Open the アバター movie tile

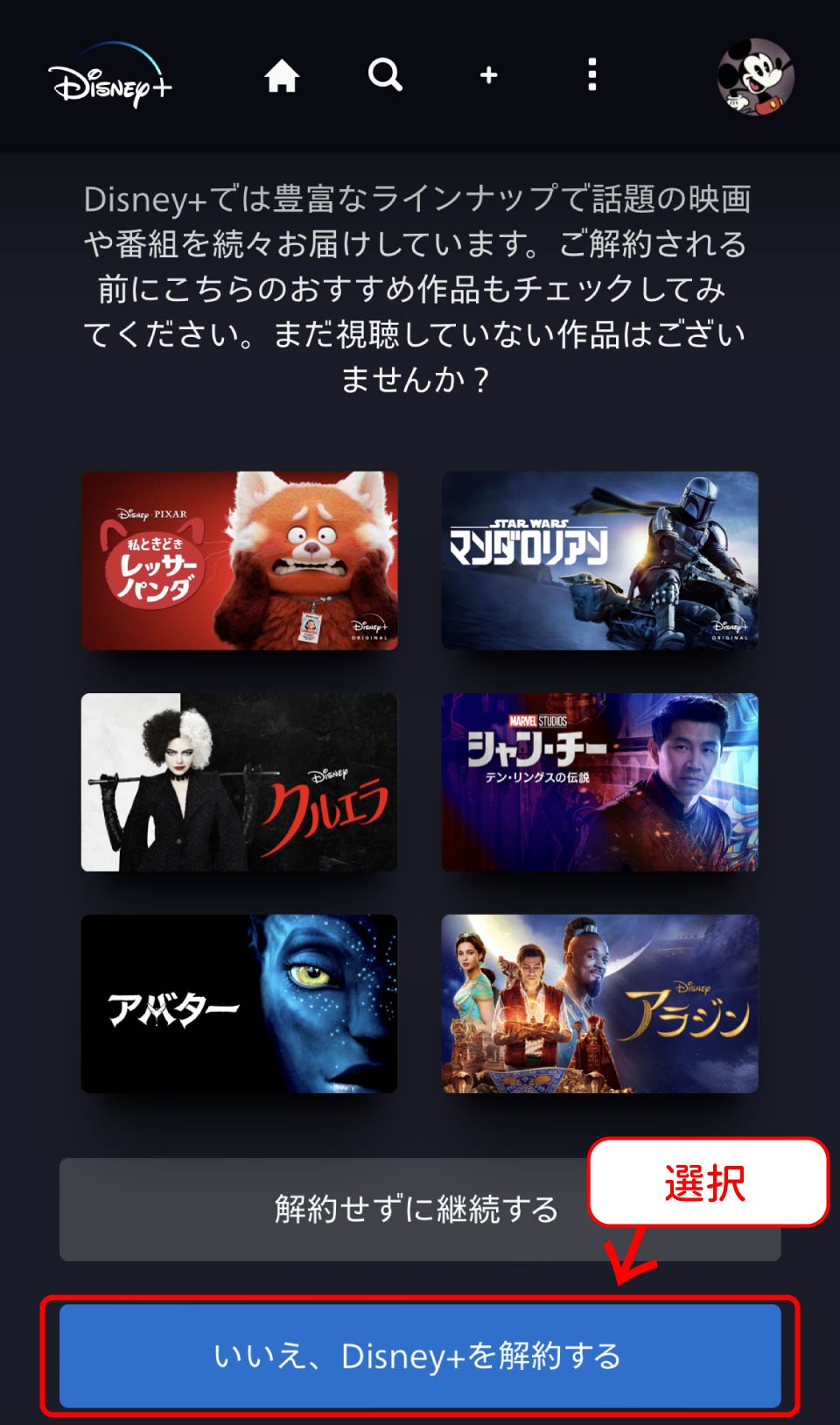[x=240, y=1004]
